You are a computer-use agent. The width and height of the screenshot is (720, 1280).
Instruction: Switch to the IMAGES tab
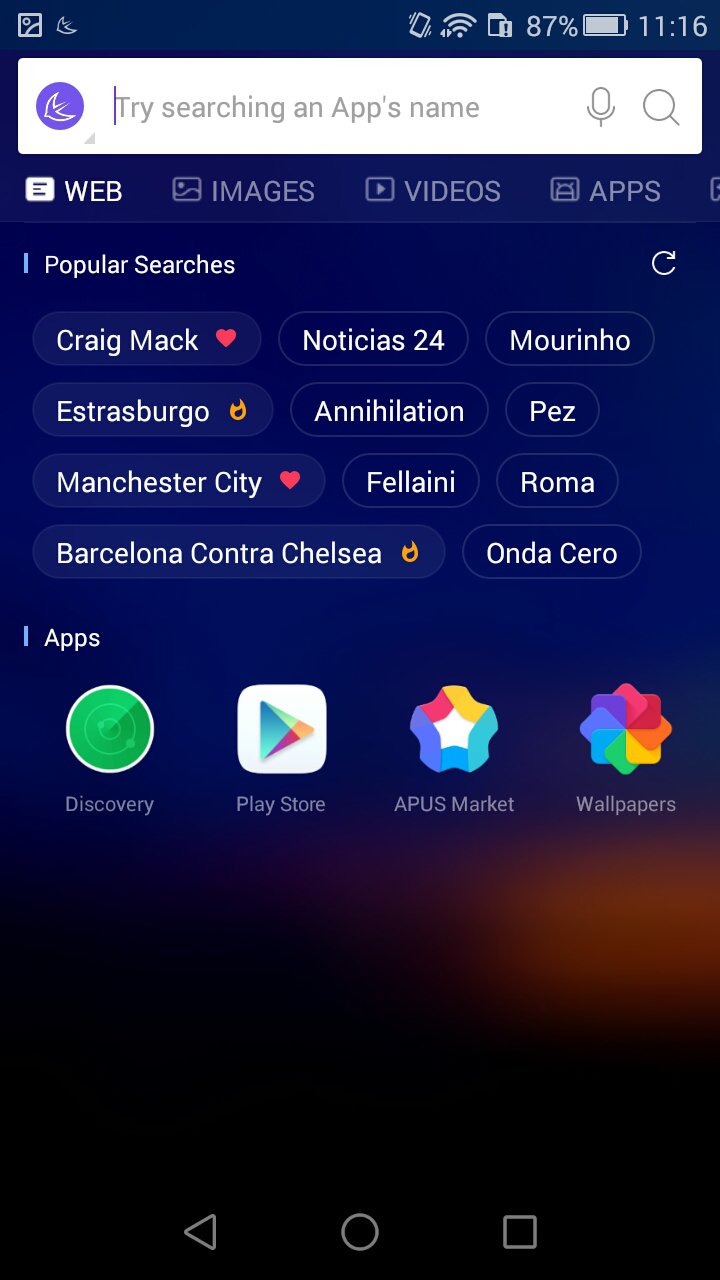click(243, 190)
